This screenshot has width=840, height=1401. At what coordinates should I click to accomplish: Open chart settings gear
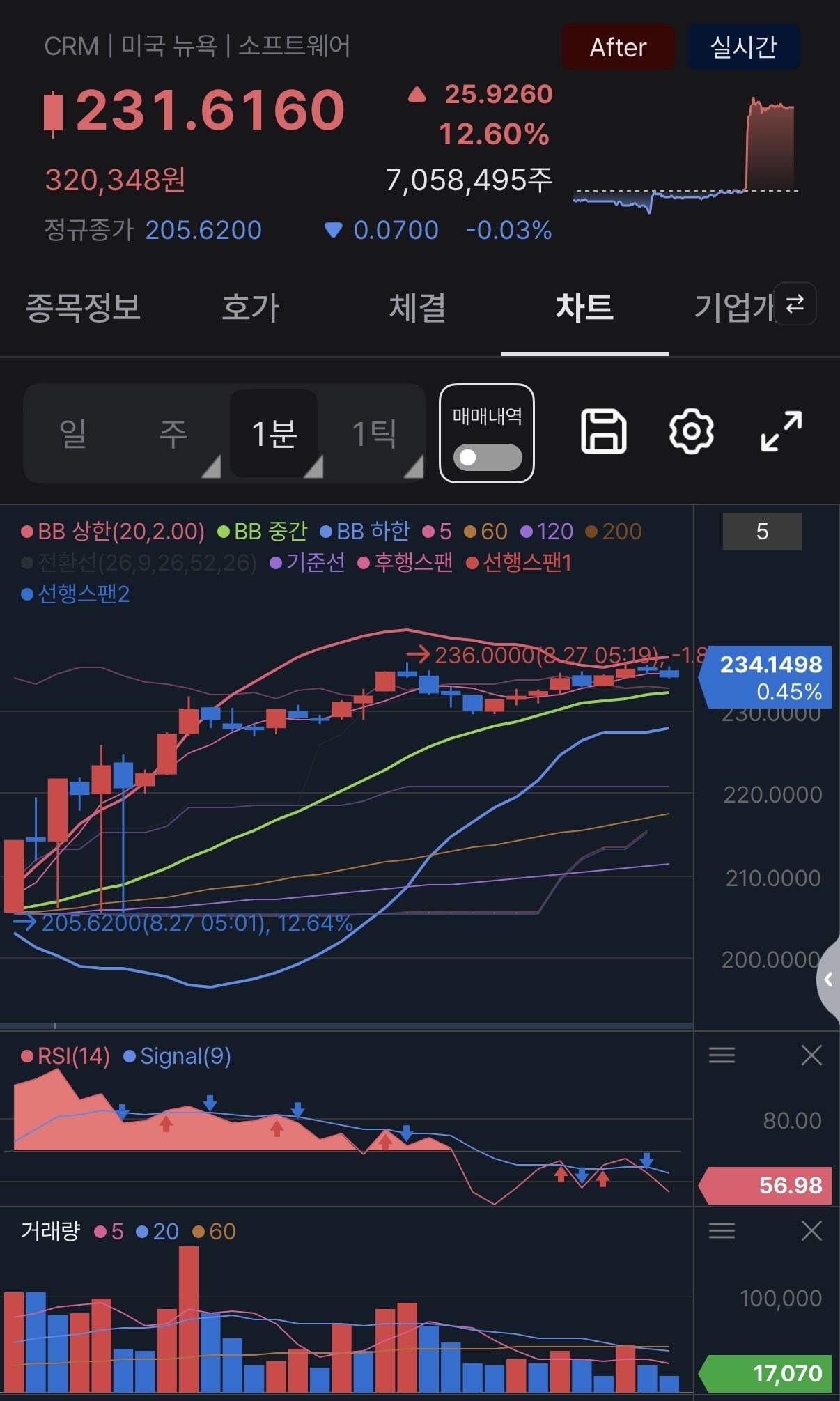point(691,432)
